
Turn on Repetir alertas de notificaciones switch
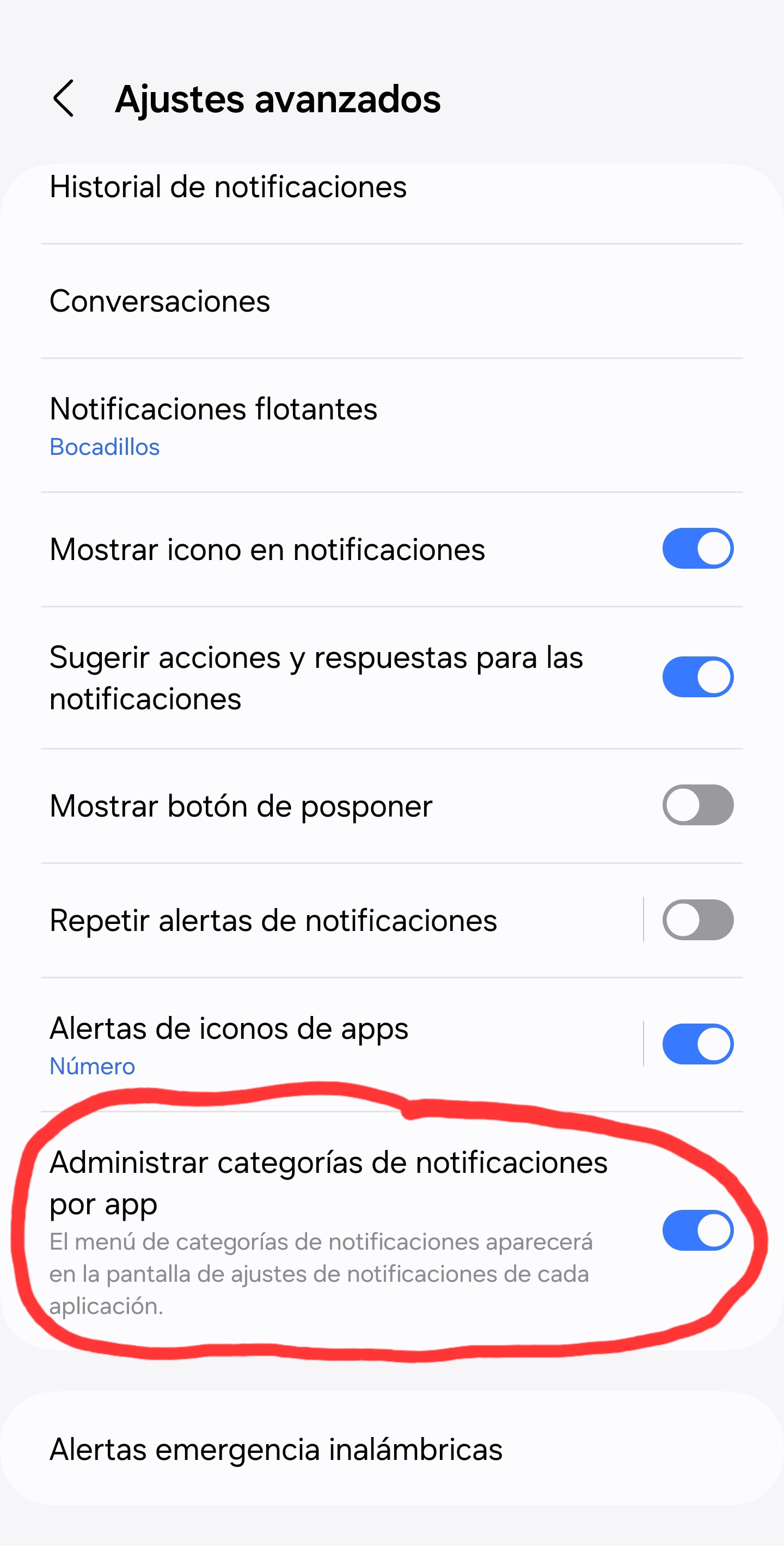coord(697,920)
